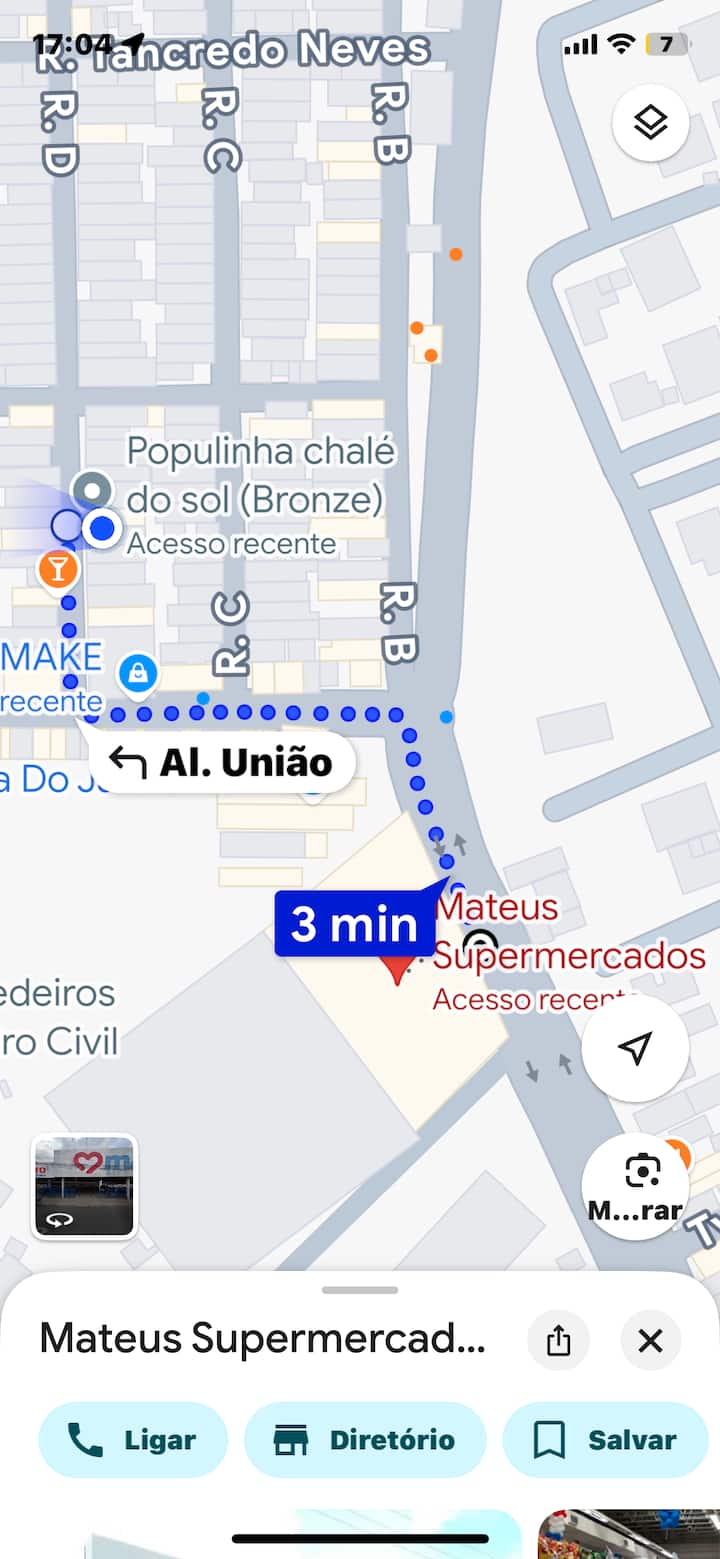Save this place with Salvar
This screenshot has height=1559, width=720.
605,1440
